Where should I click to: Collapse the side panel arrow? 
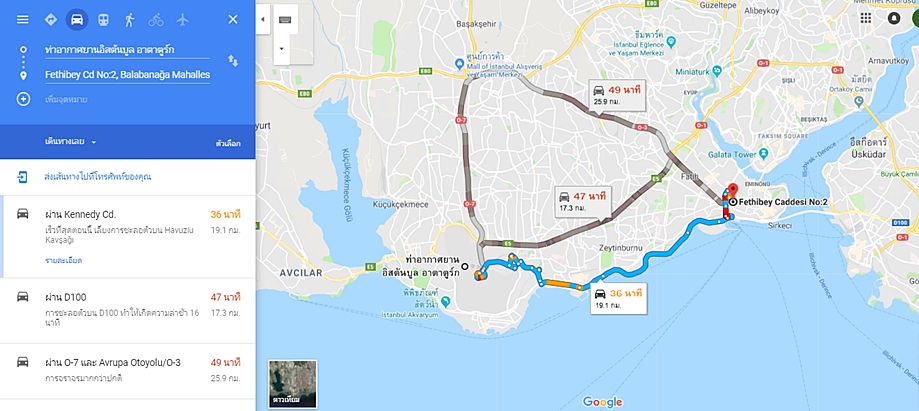coord(262,19)
